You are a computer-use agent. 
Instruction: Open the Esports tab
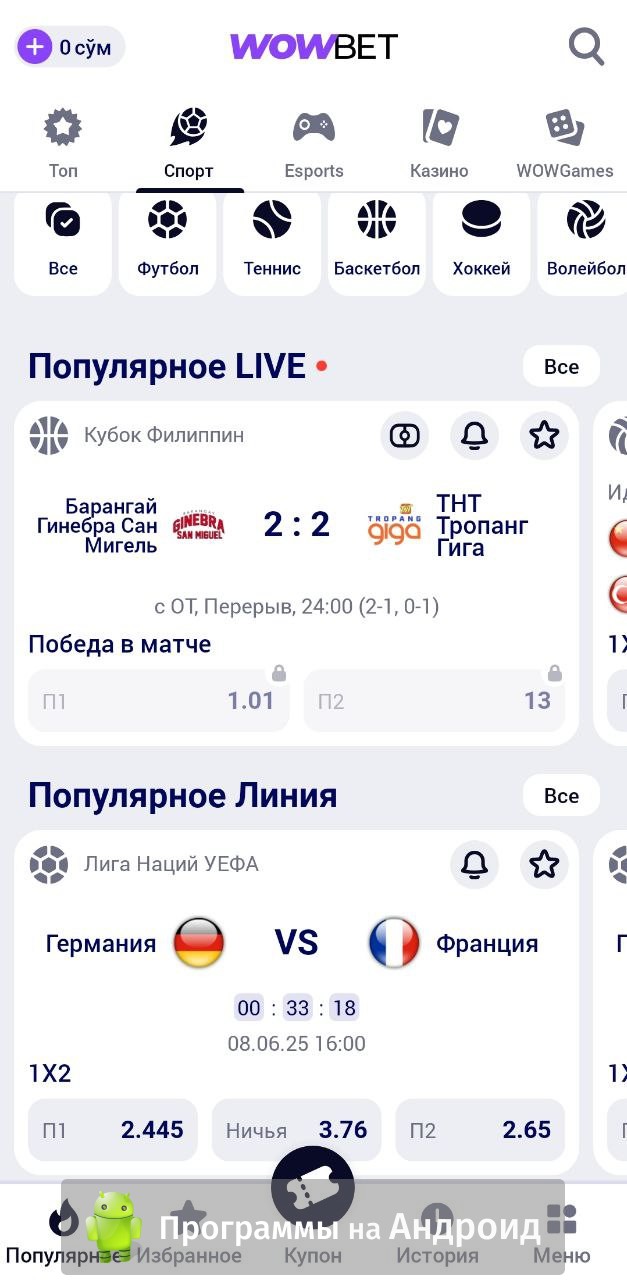pyautogui.click(x=313, y=145)
